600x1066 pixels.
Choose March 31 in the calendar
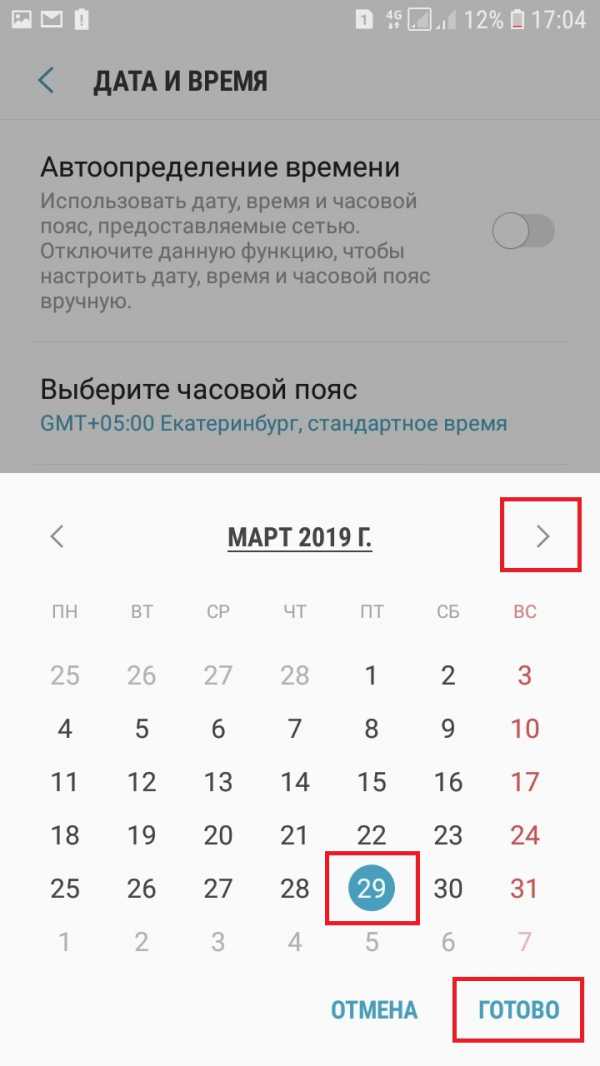click(x=525, y=888)
